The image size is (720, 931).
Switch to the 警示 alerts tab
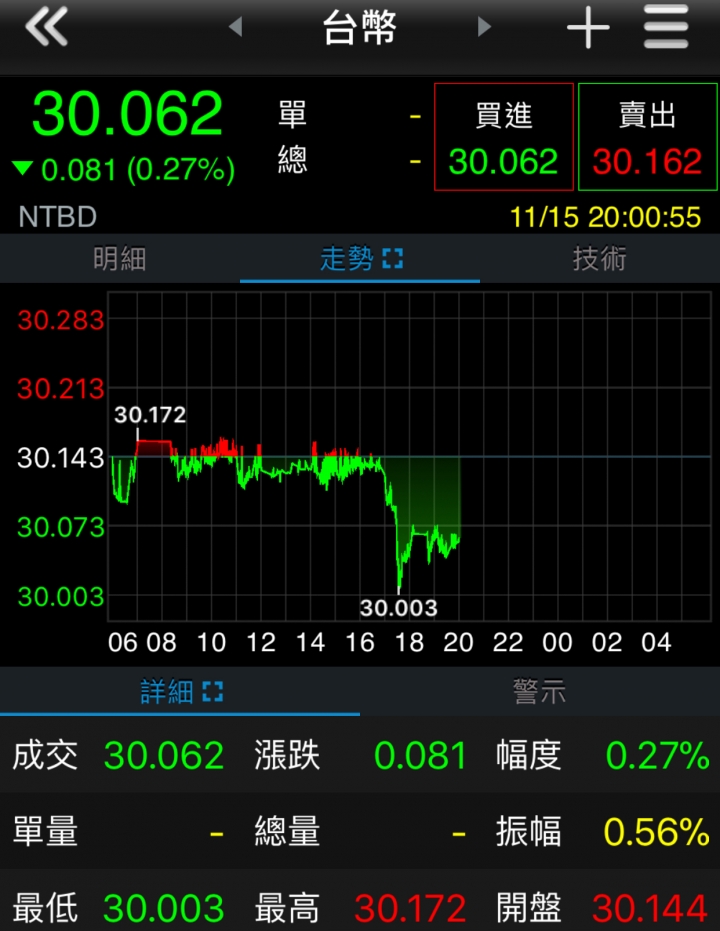(540, 691)
